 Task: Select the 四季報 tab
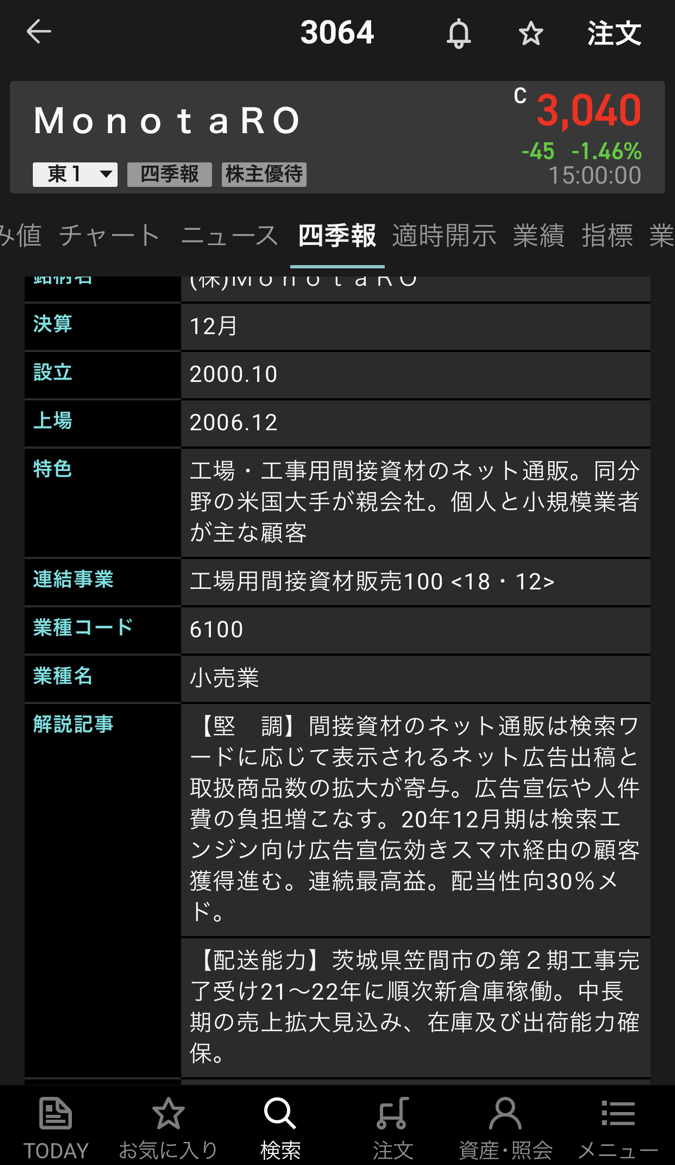(337, 236)
